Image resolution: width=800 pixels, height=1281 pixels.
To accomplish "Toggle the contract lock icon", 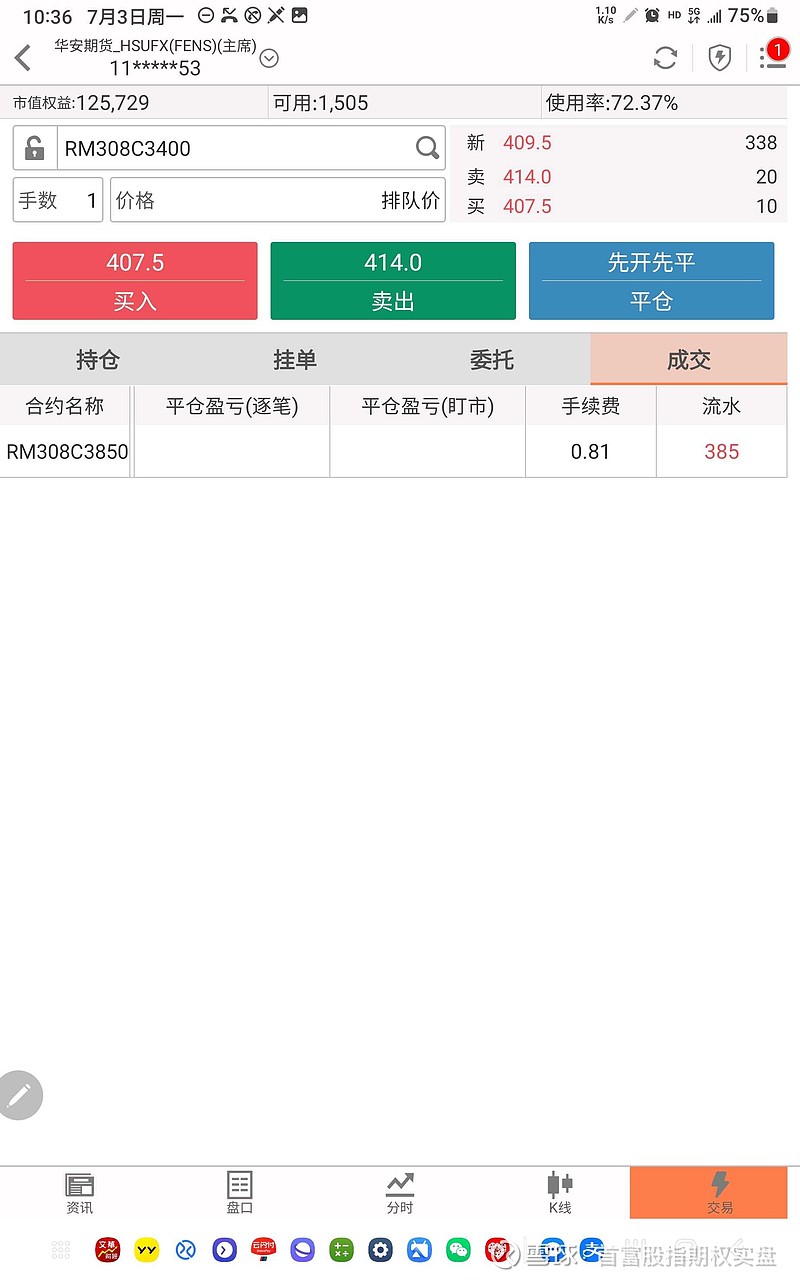I will pos(35,148).
